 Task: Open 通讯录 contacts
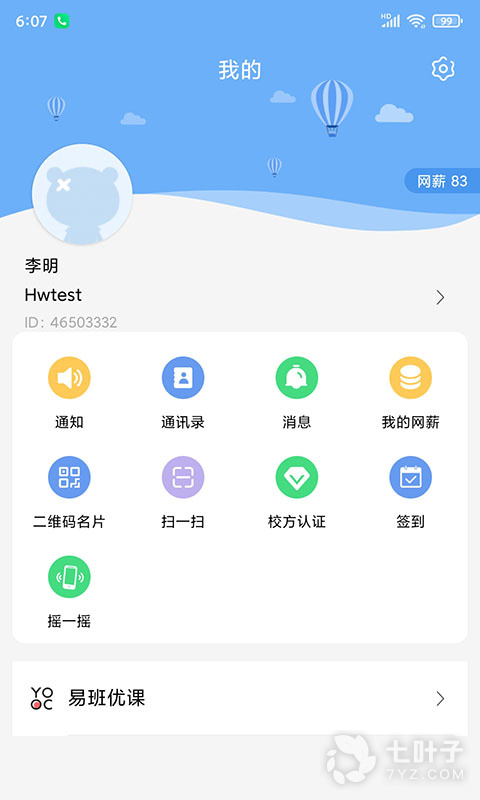[183, 392]
